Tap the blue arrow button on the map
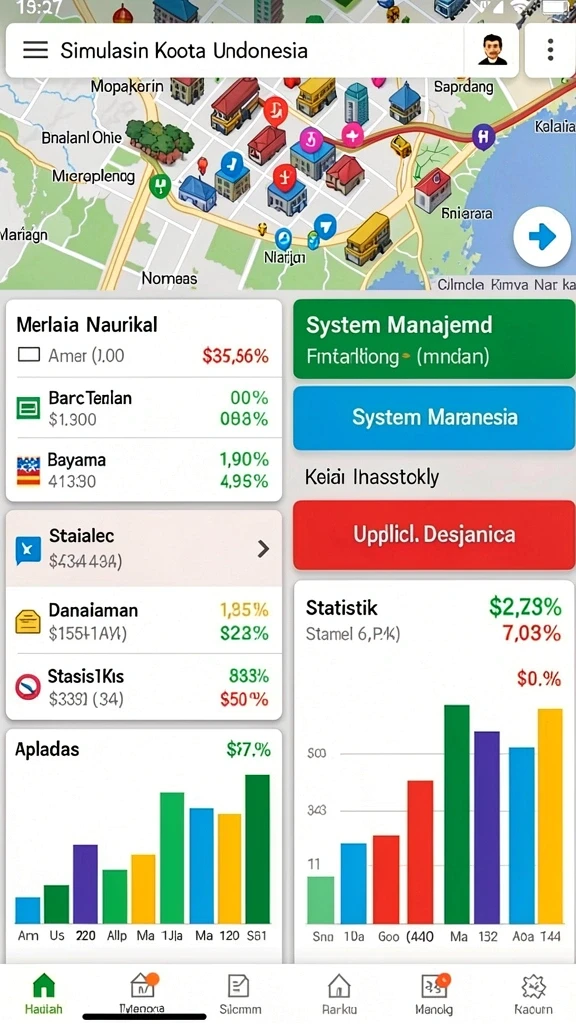The height and width of the screenshot is (1024, 576). click(542, 238)
